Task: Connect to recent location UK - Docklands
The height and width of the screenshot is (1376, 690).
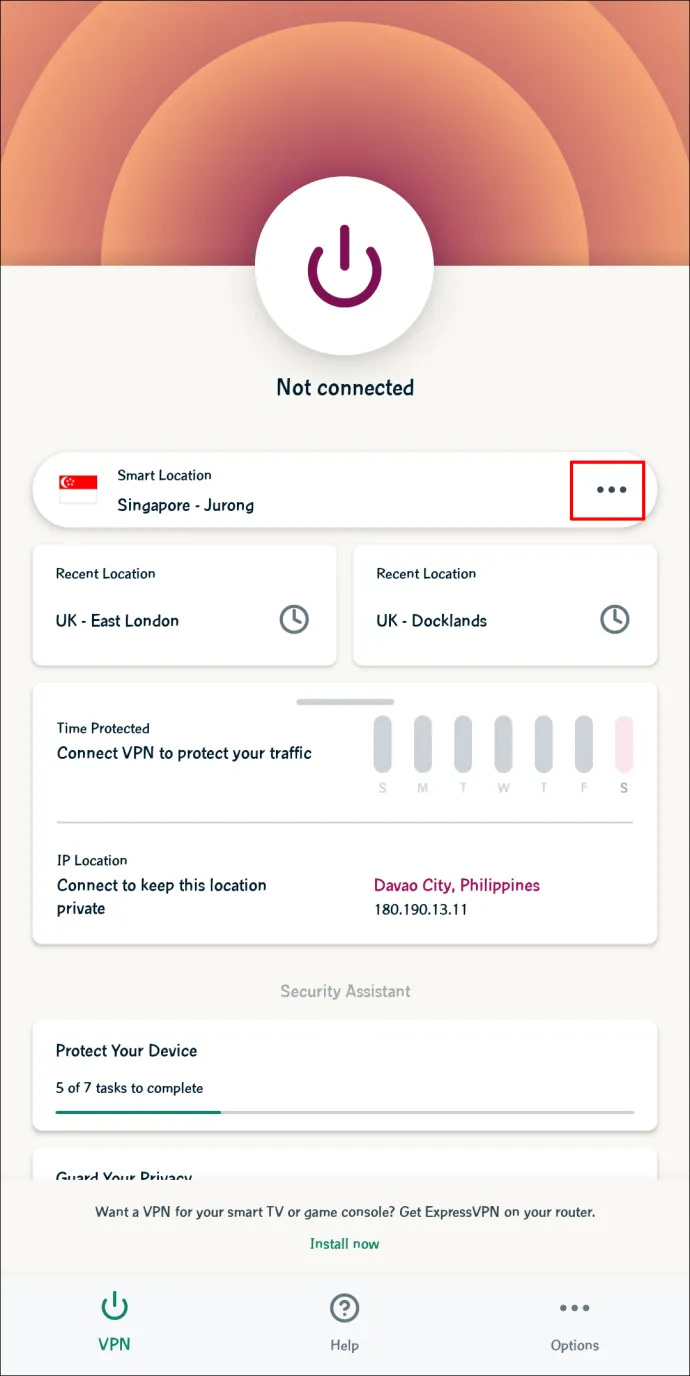Action: (504, 606)
